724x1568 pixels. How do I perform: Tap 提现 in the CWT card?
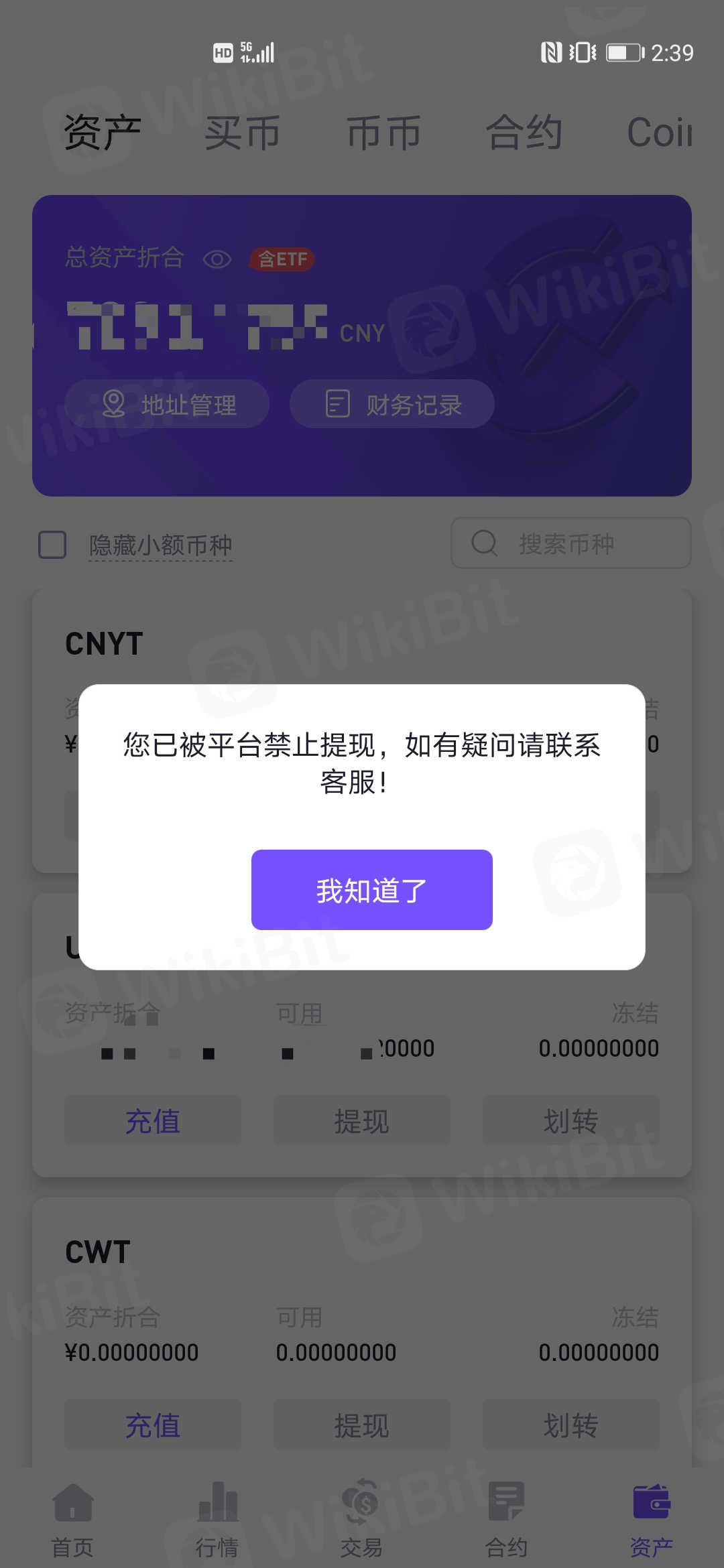(362, 1425)
